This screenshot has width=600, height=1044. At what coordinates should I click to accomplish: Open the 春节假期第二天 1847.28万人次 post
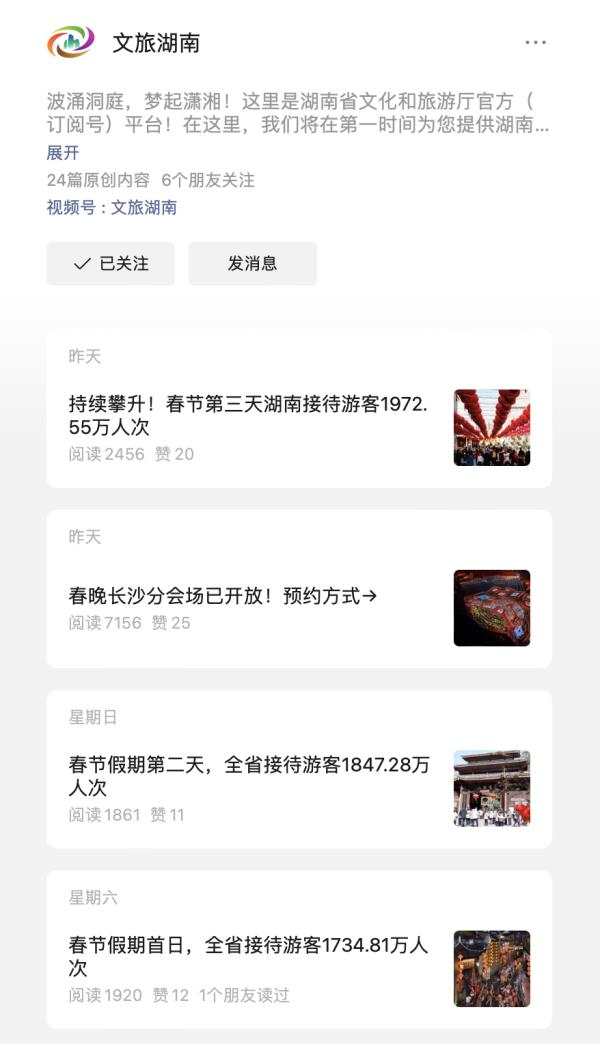(x=249, y=776)
